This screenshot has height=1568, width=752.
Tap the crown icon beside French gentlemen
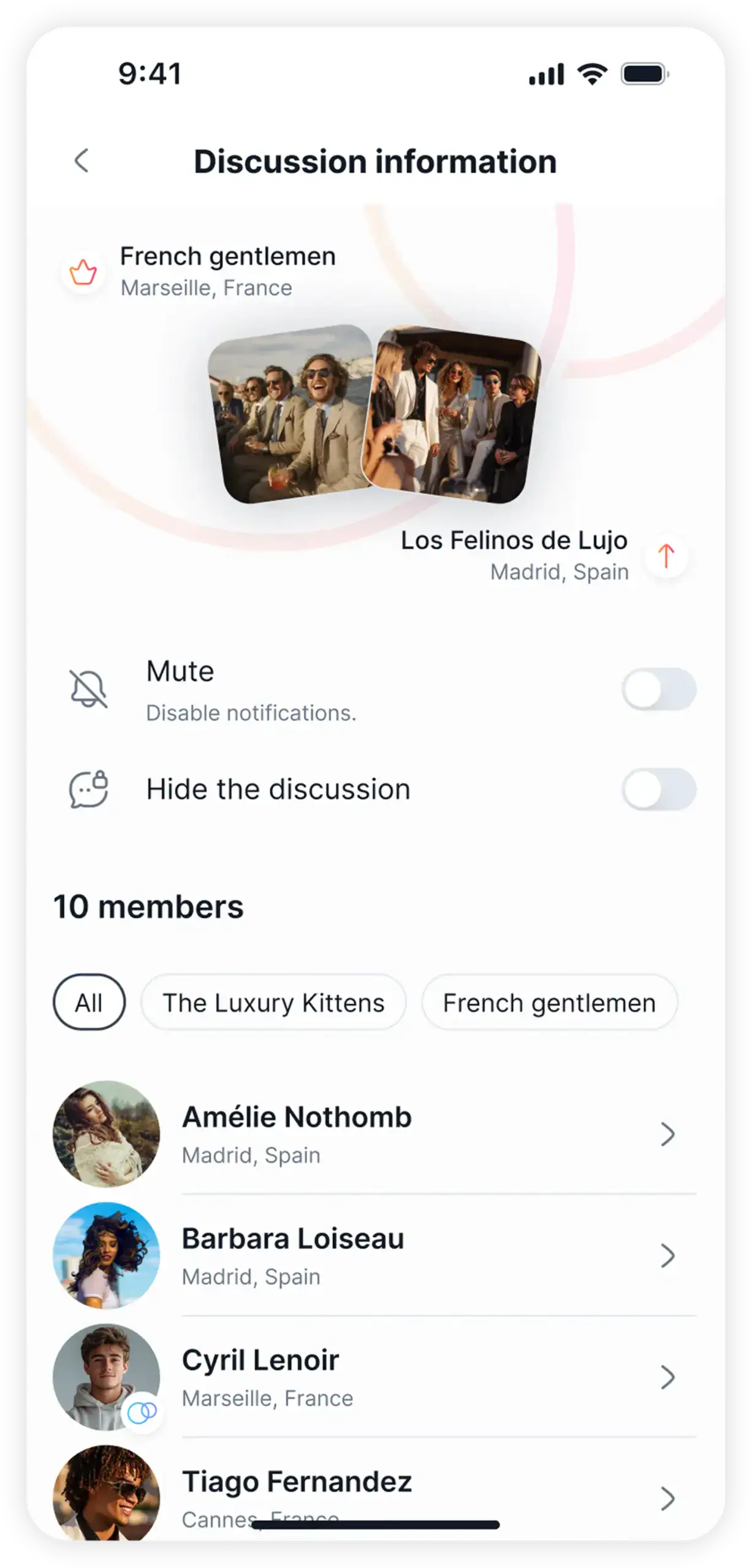click(x=83, y=272)
